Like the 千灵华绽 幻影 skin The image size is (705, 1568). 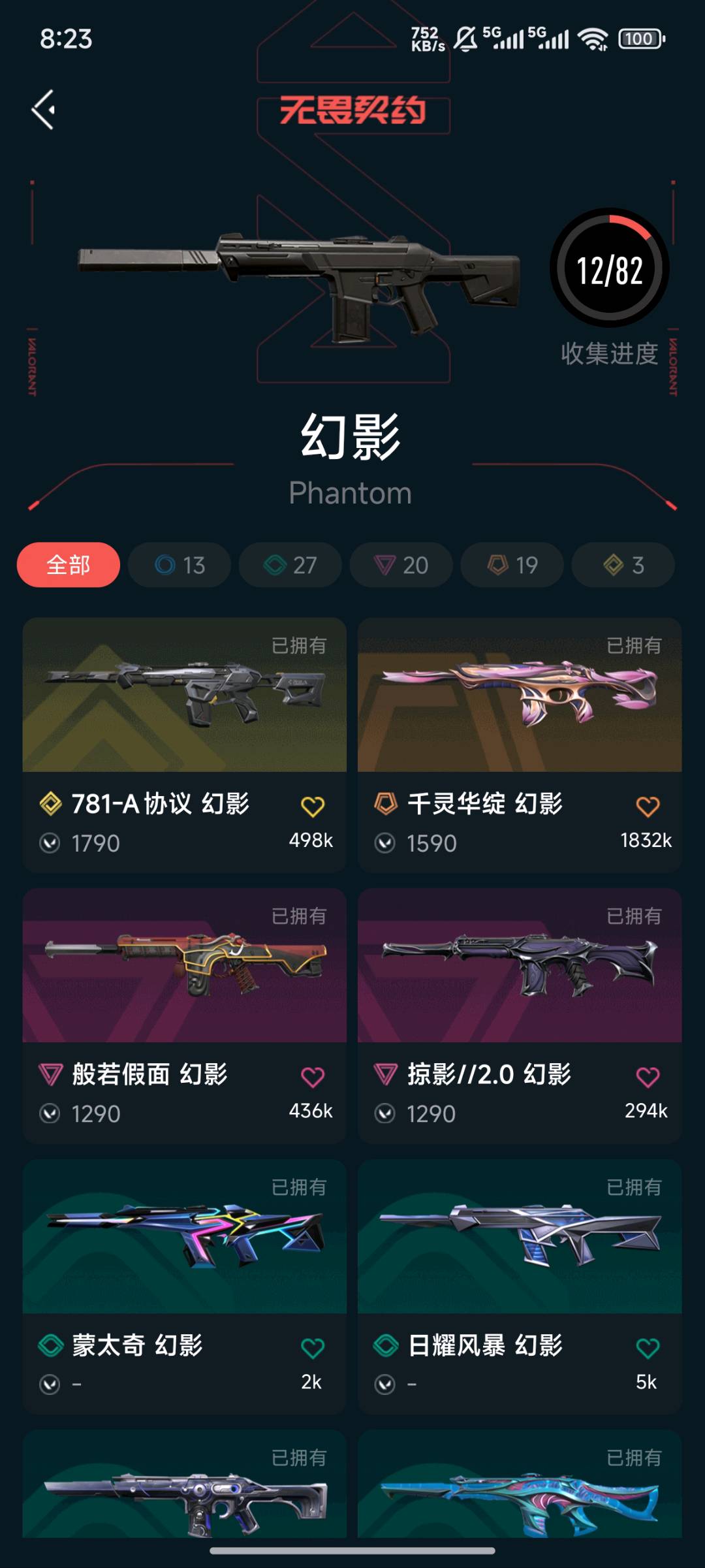pos(648,807)
